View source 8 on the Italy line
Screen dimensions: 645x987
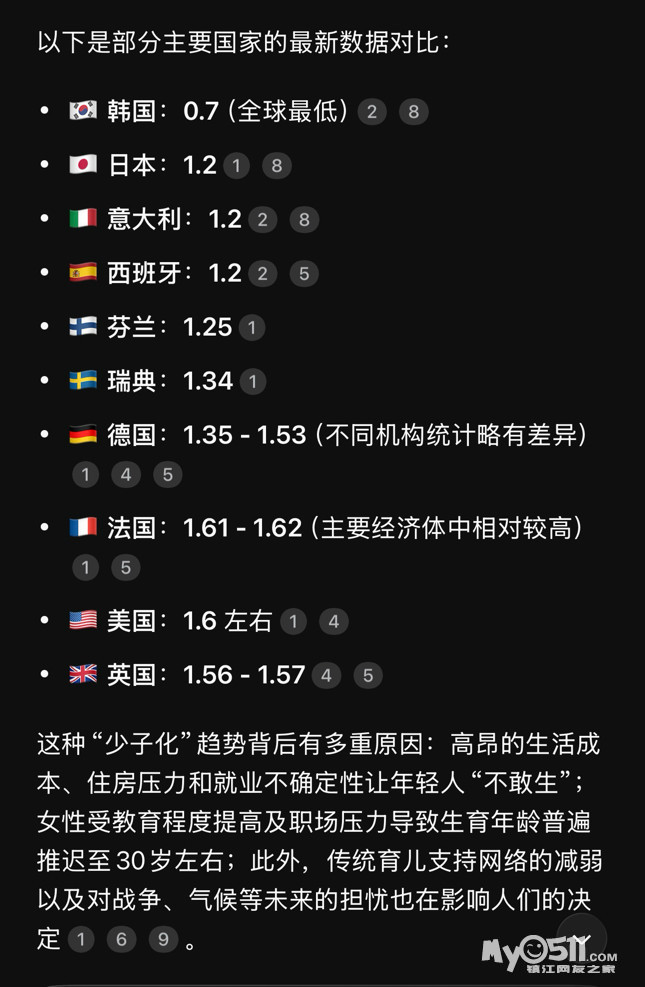pos(304,219)
